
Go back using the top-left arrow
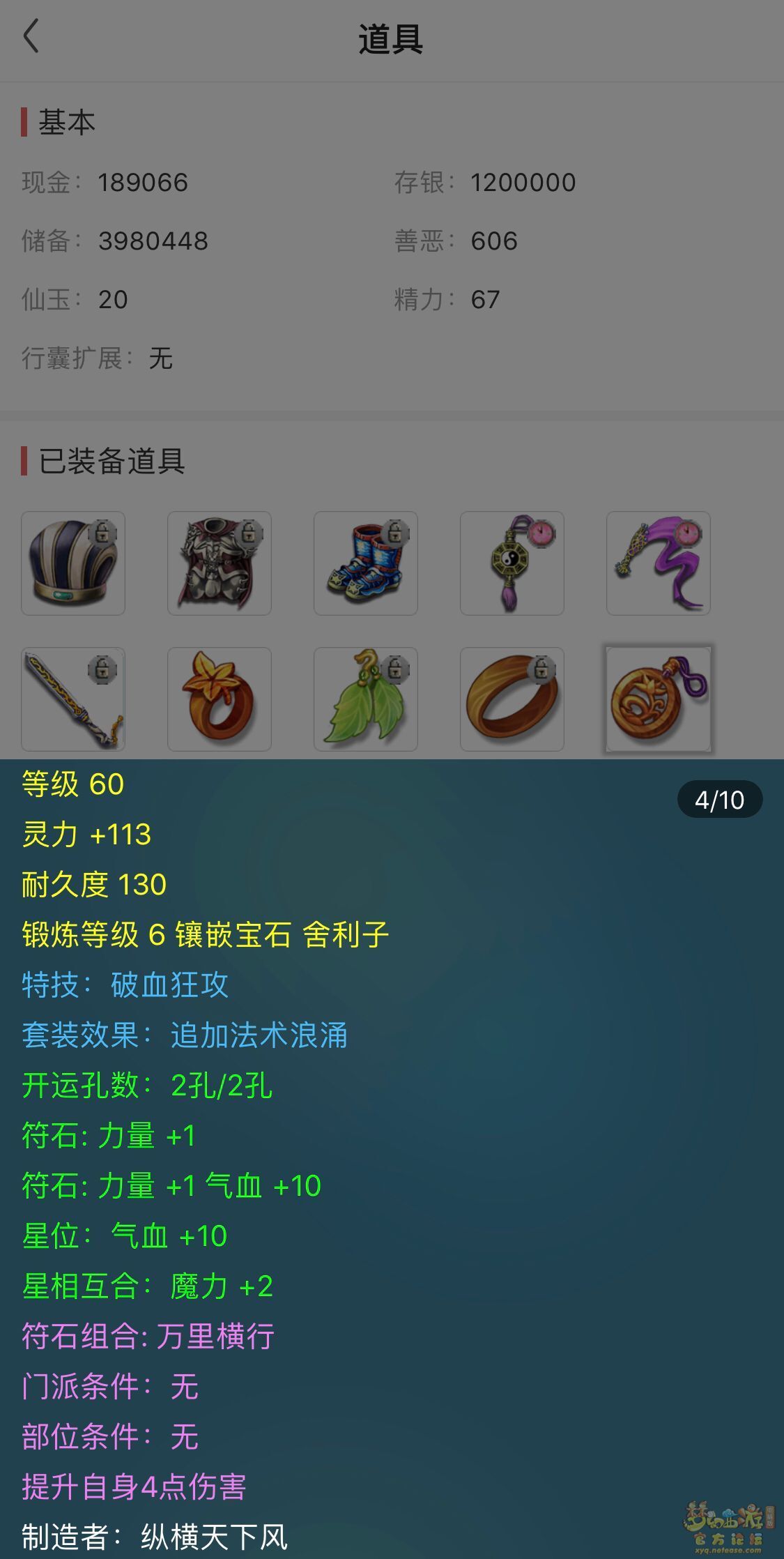[x=31, y=36]
